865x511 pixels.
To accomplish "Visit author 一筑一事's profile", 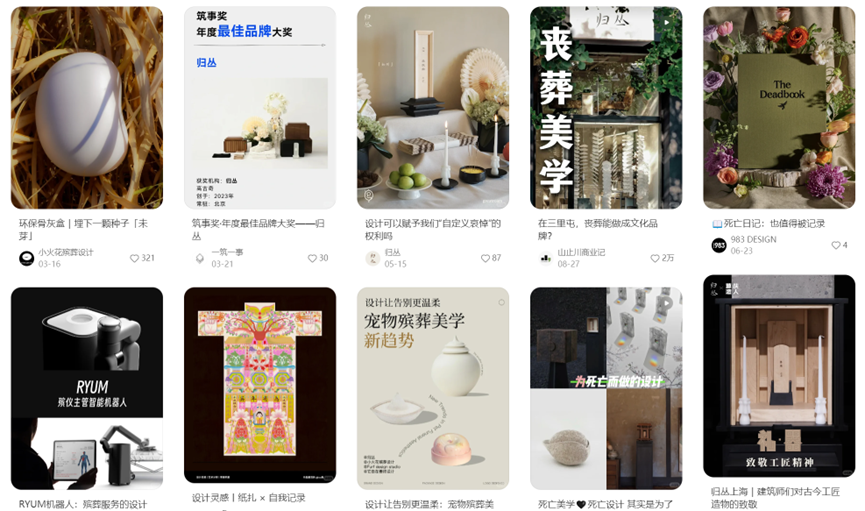I will (226, 252).
